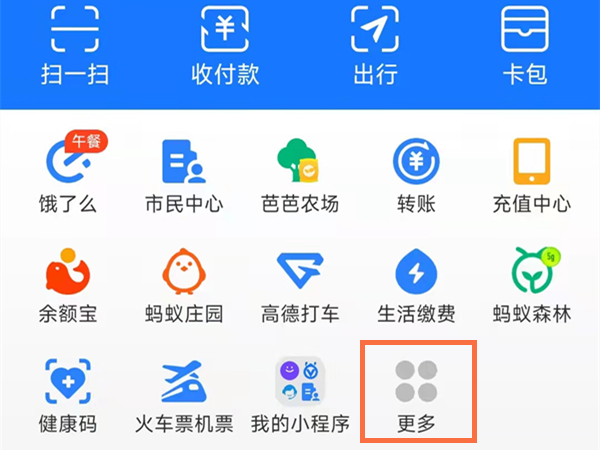The width and height of the screenshot is (600, 450).
Task: Open 收付款 payment code
Action: pyautogui.click(x=225, y=45)
